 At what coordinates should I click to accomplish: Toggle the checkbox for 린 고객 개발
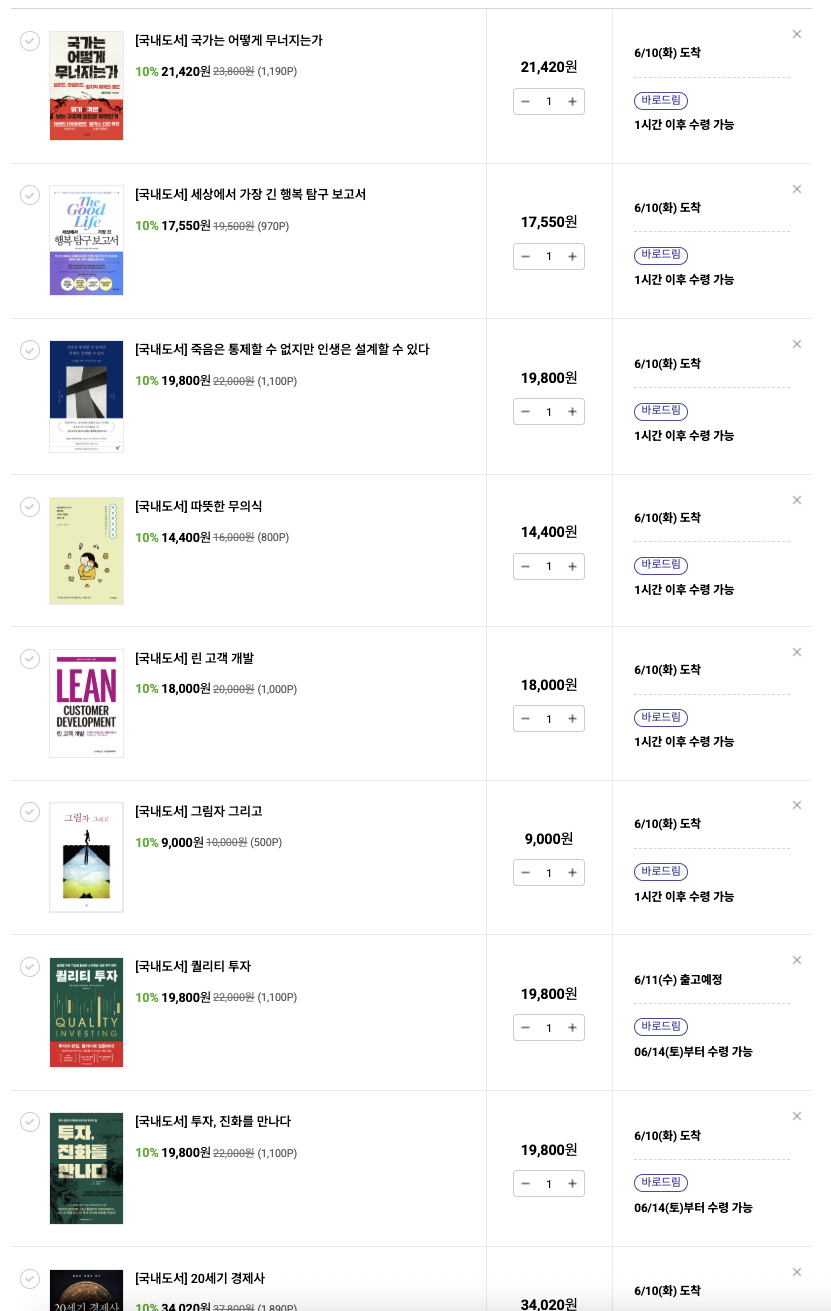tap(30, 659)
